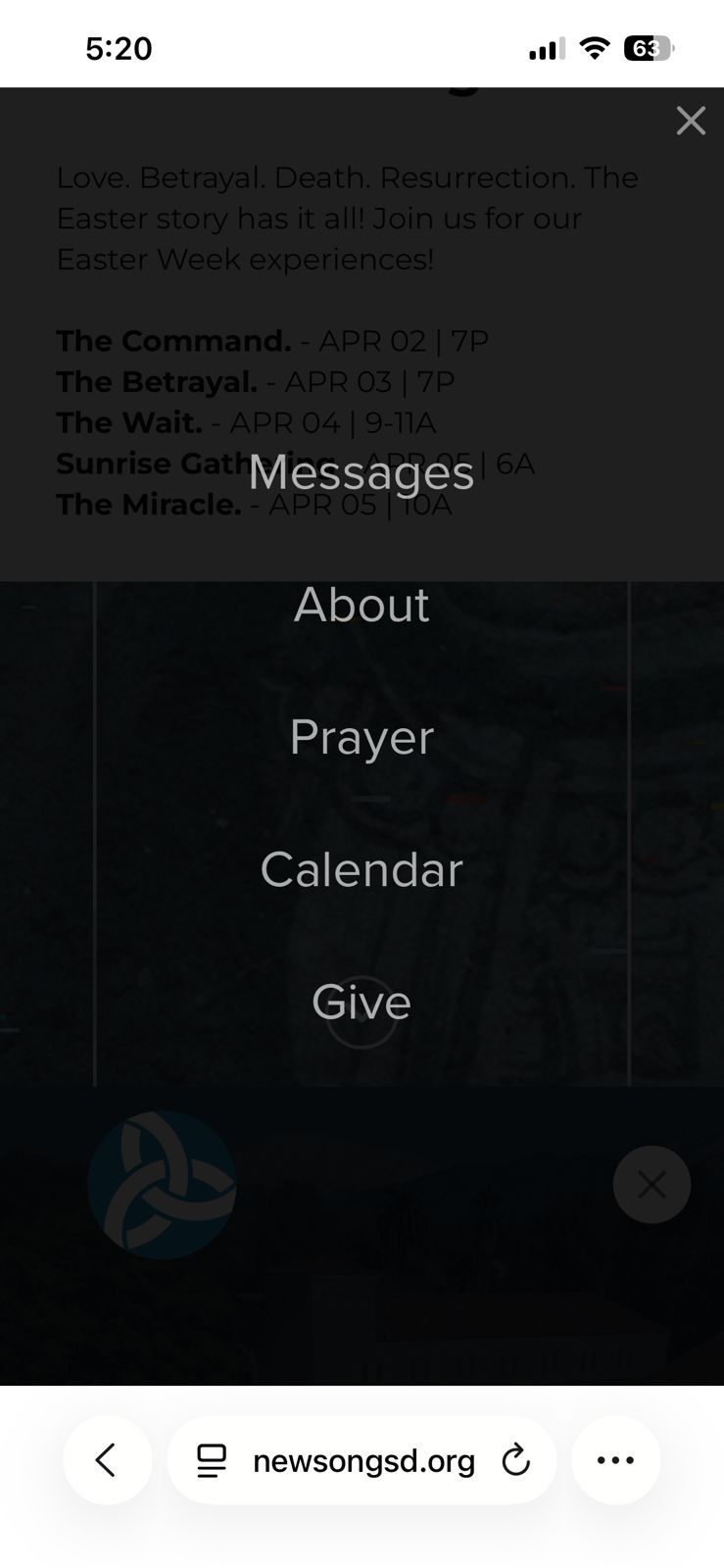View the Calendar page

point(362,869)
